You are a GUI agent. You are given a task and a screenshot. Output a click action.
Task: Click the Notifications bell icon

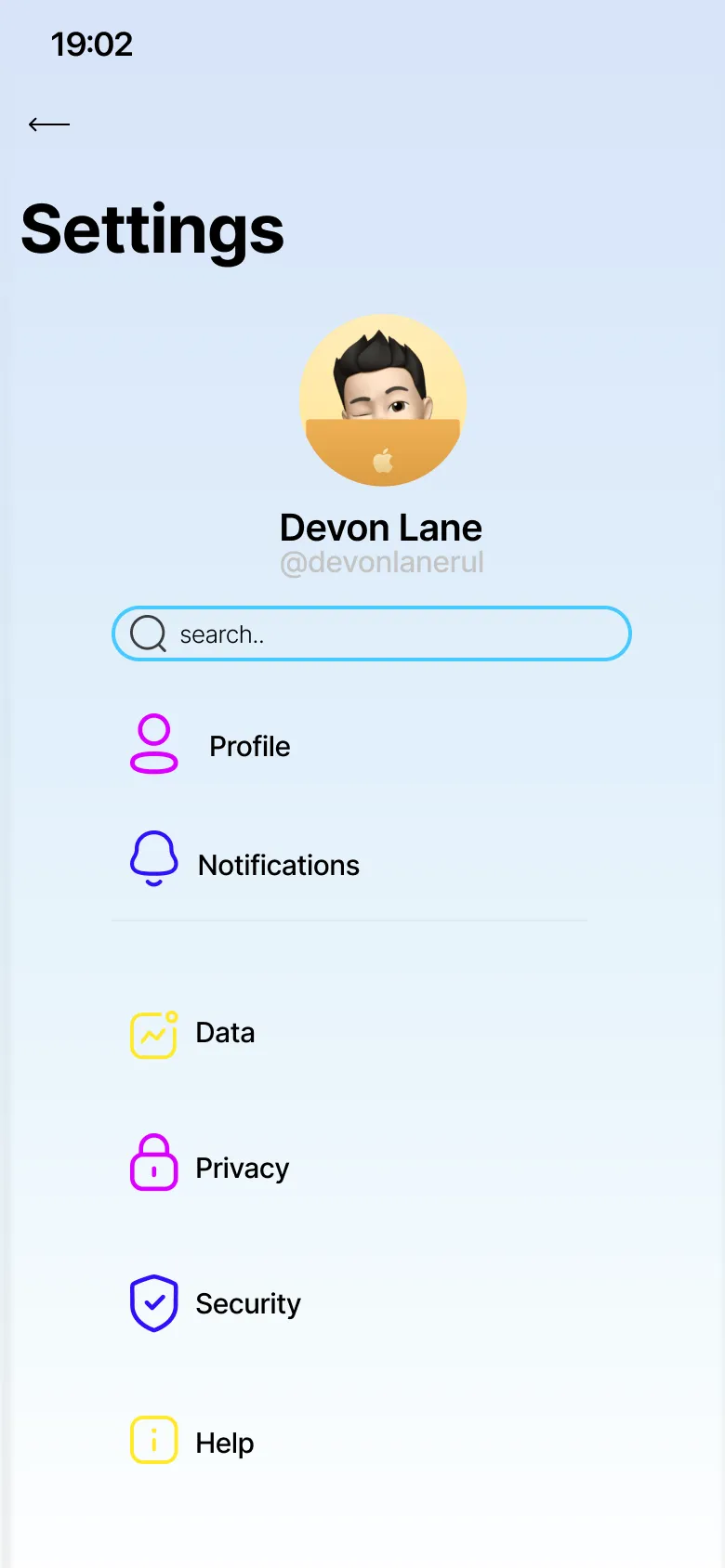click(x=153, y=859)
